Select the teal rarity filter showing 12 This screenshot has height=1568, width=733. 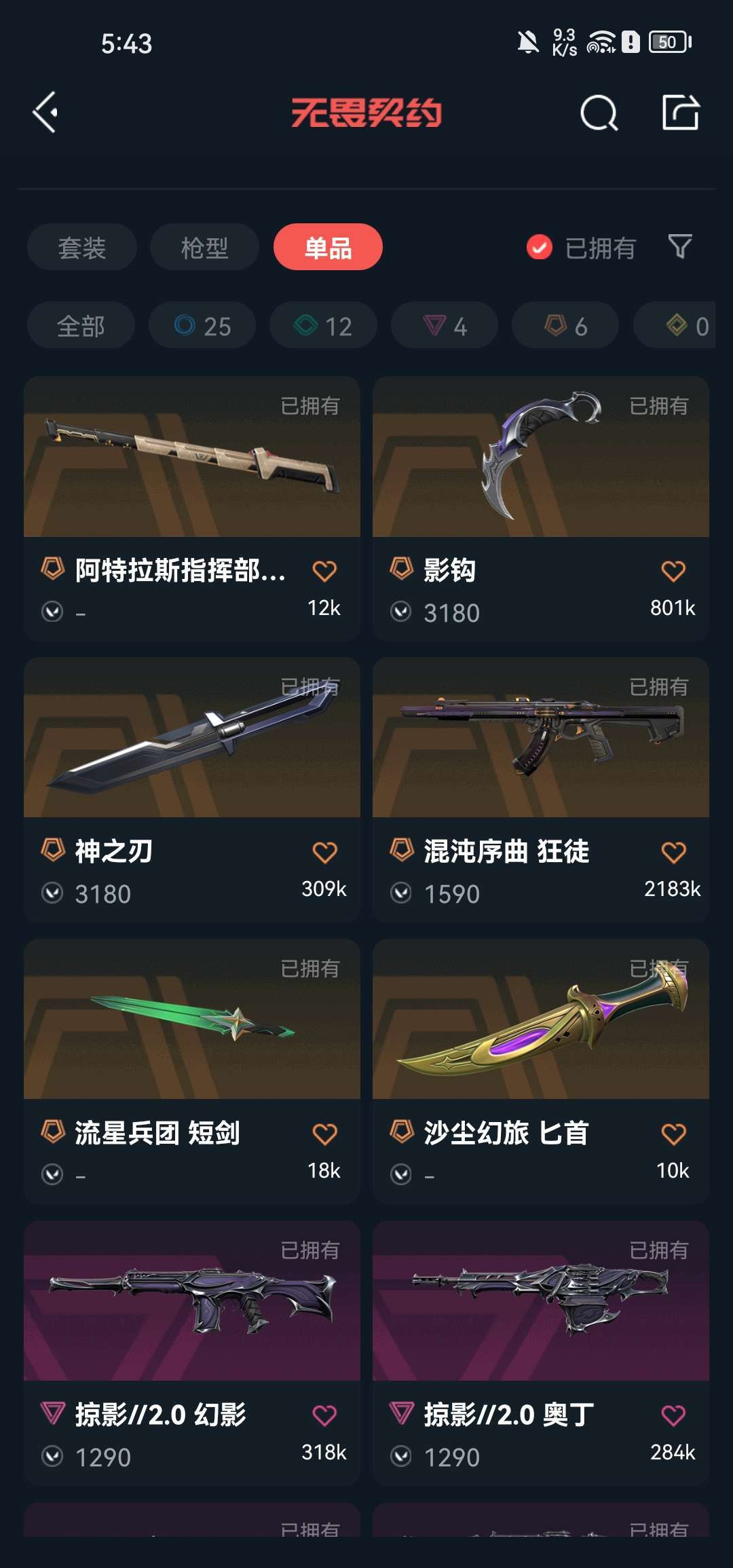[x=322, y=325]
